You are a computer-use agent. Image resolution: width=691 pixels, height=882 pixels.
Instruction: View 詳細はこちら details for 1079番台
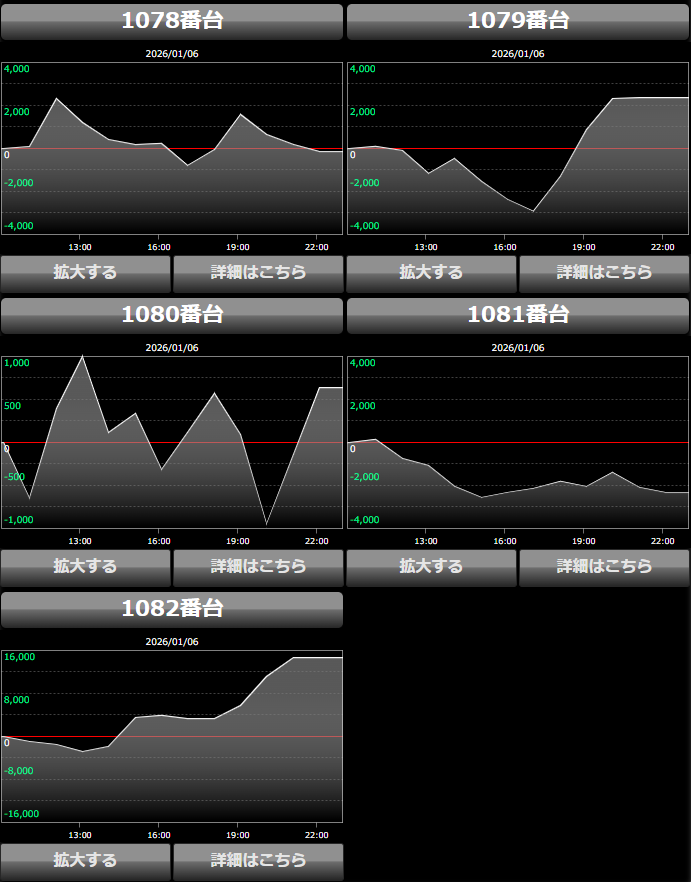pos(604,272)
